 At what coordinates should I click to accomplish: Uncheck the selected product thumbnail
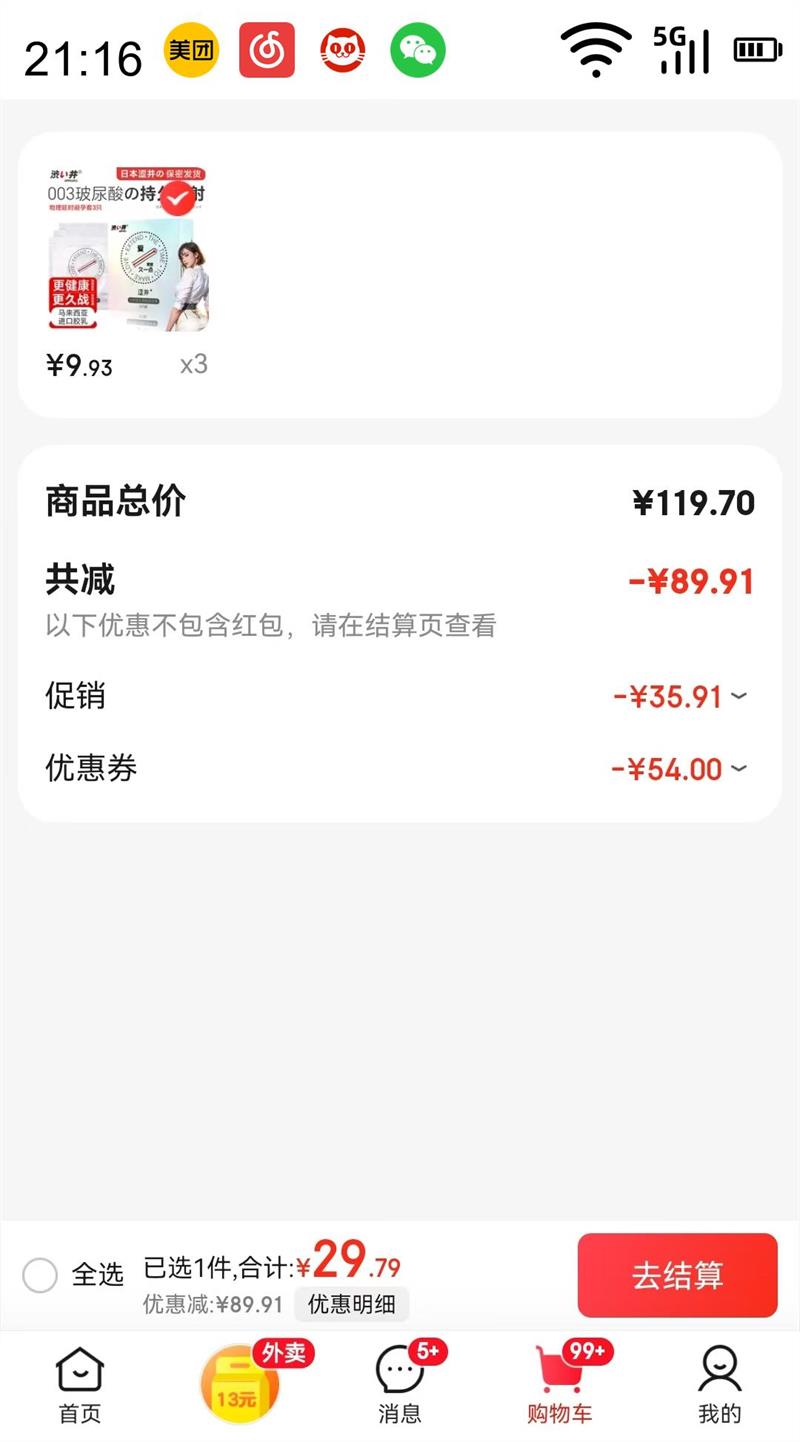[179, 199]
